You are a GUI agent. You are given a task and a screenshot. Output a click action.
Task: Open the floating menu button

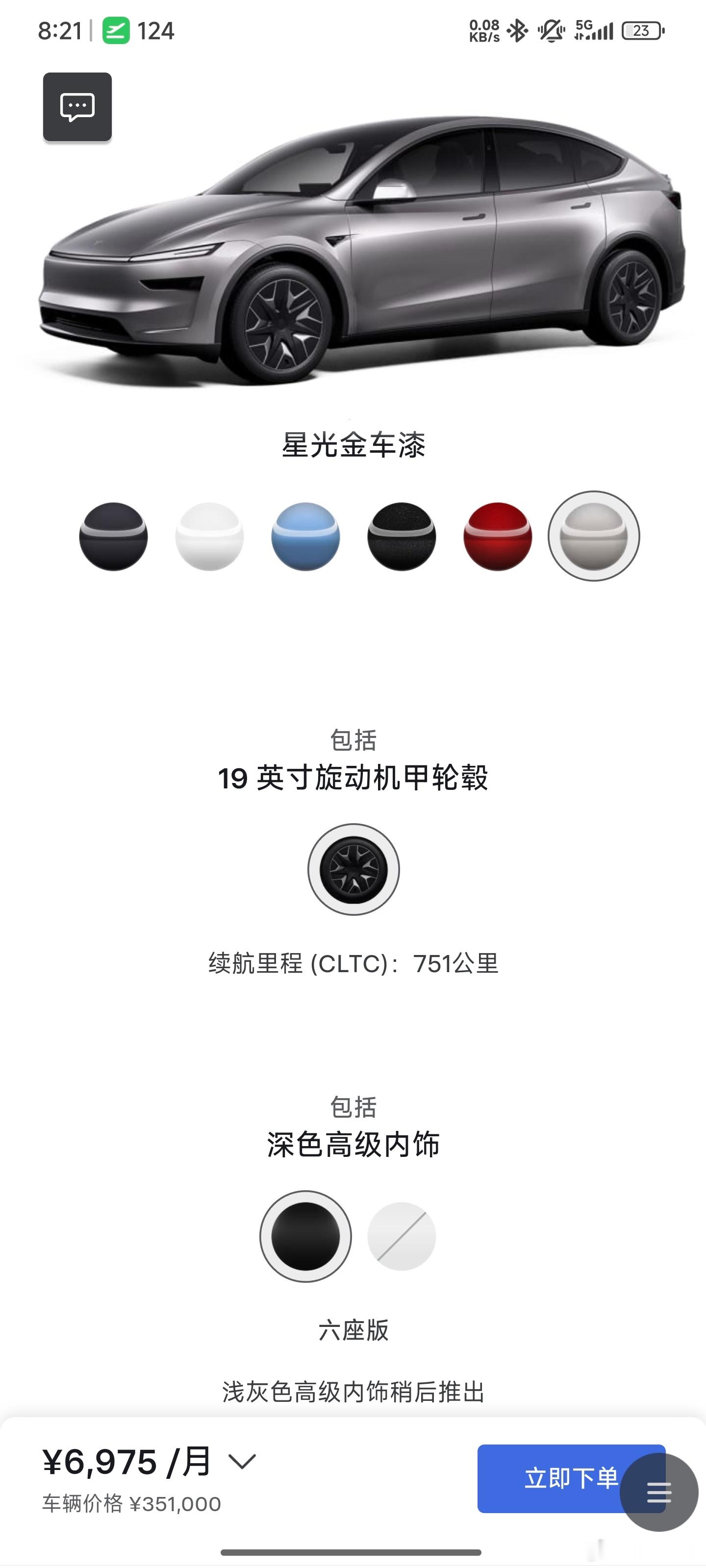tap(659, 1493)
